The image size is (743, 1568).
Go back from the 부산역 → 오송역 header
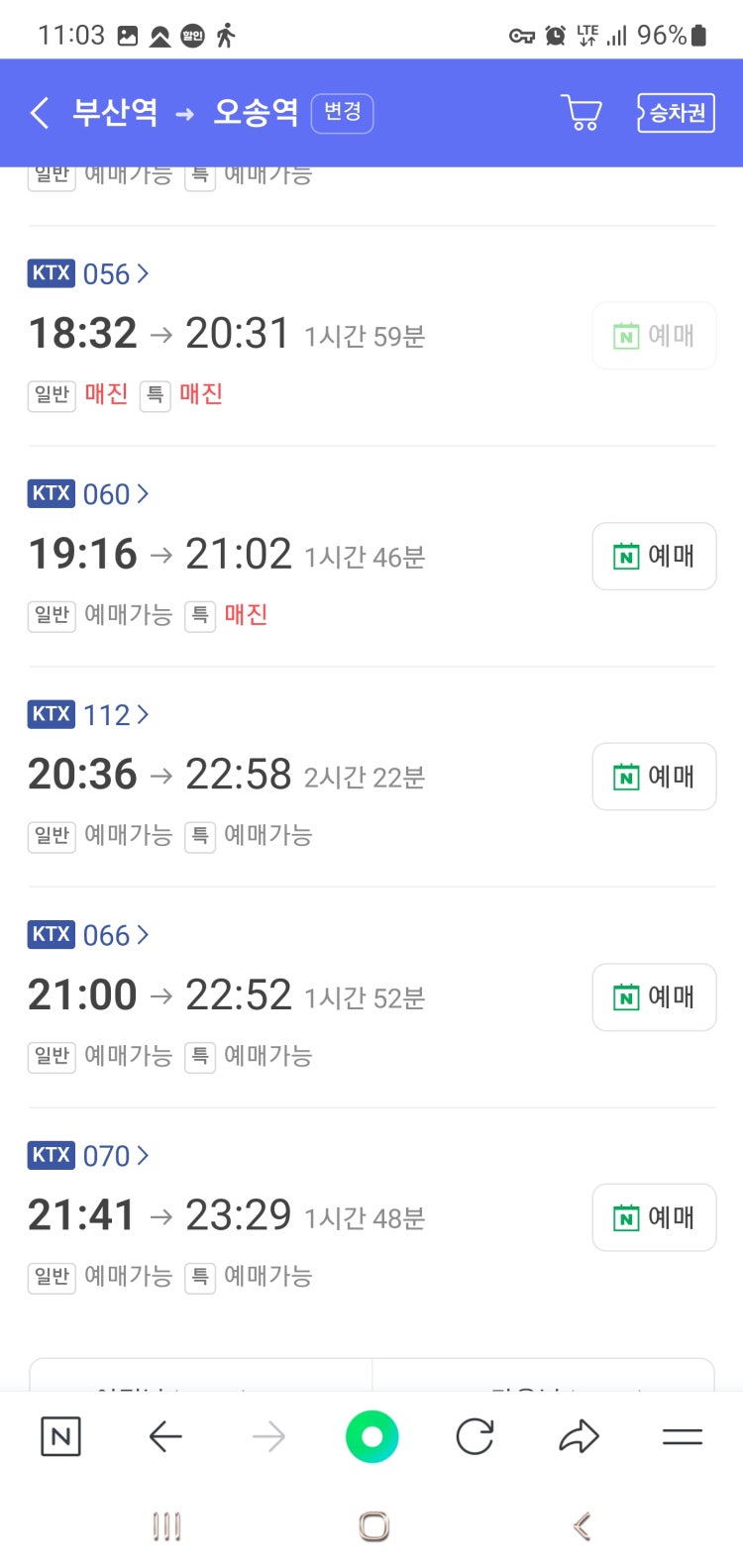[40, 113]
